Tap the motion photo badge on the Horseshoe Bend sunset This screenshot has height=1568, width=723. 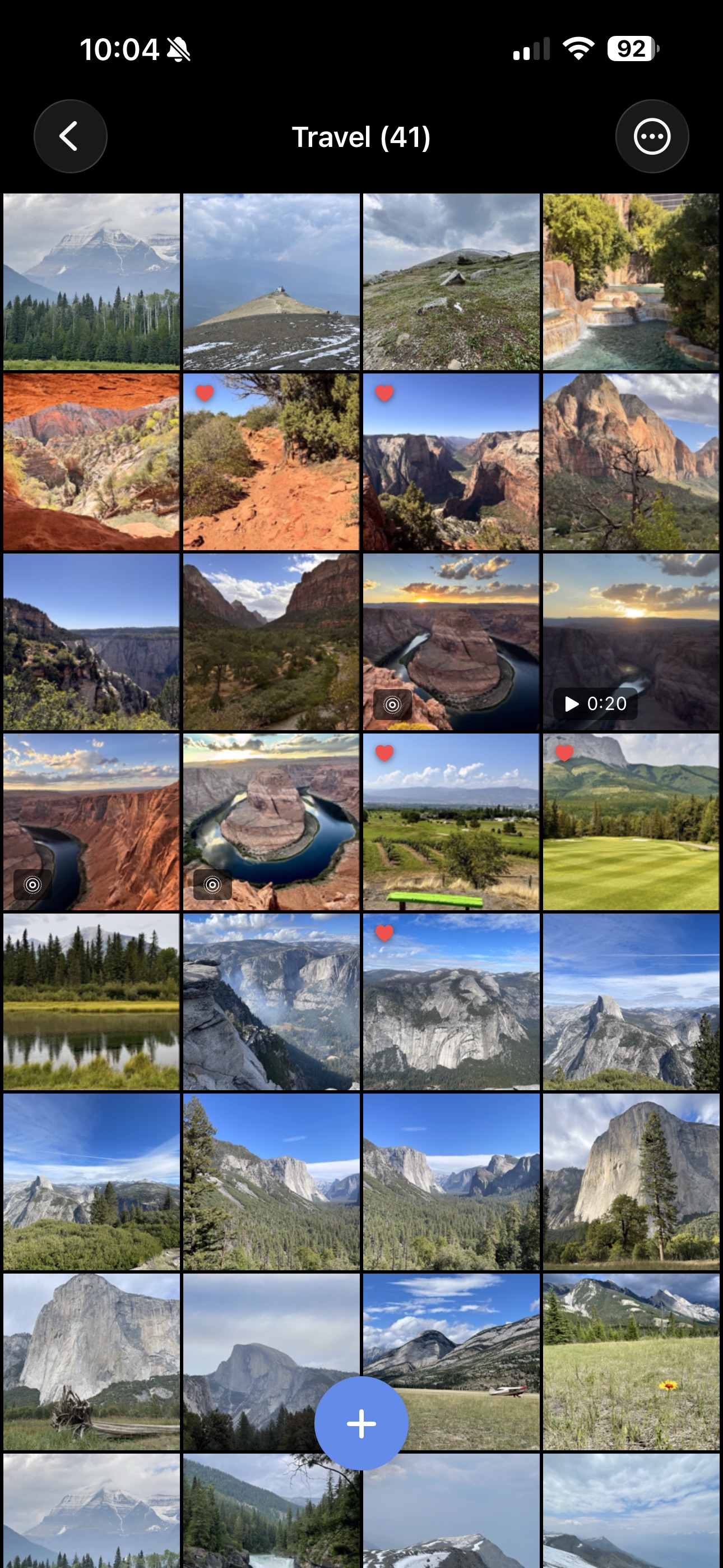pyautogui.click(x=393, y=704)
